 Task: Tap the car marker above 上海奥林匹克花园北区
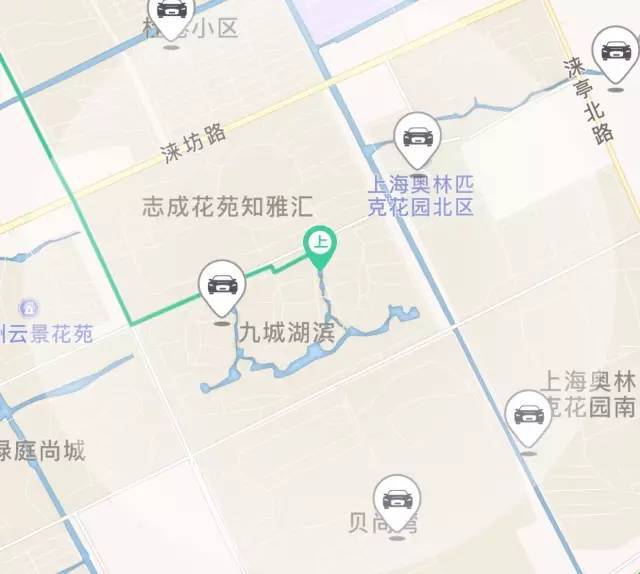(416, 138)
